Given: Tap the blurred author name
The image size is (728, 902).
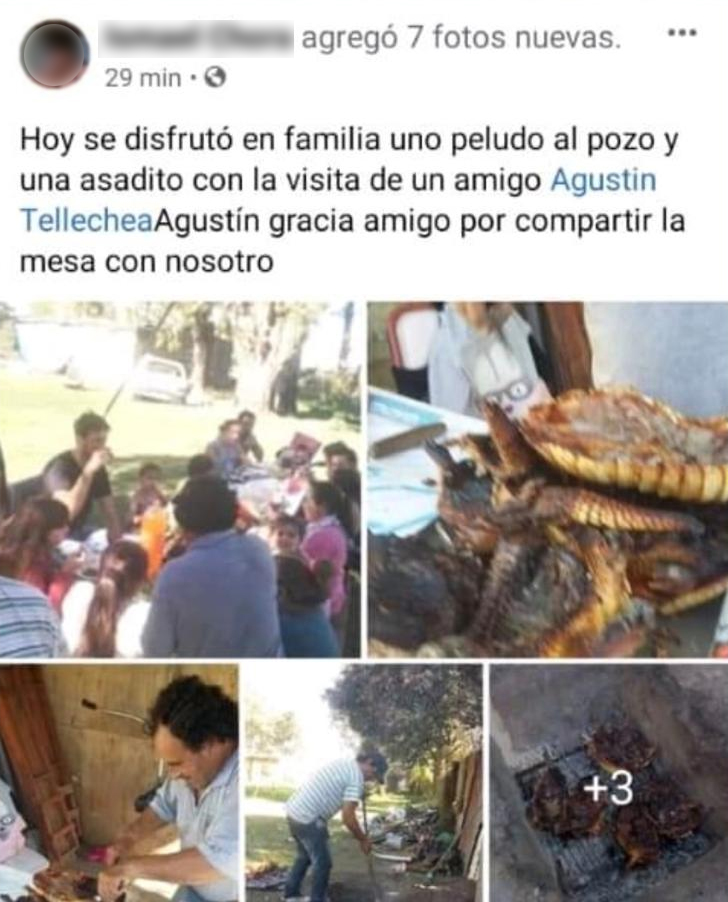Looking at the screenshot, I should coord(196,39).
